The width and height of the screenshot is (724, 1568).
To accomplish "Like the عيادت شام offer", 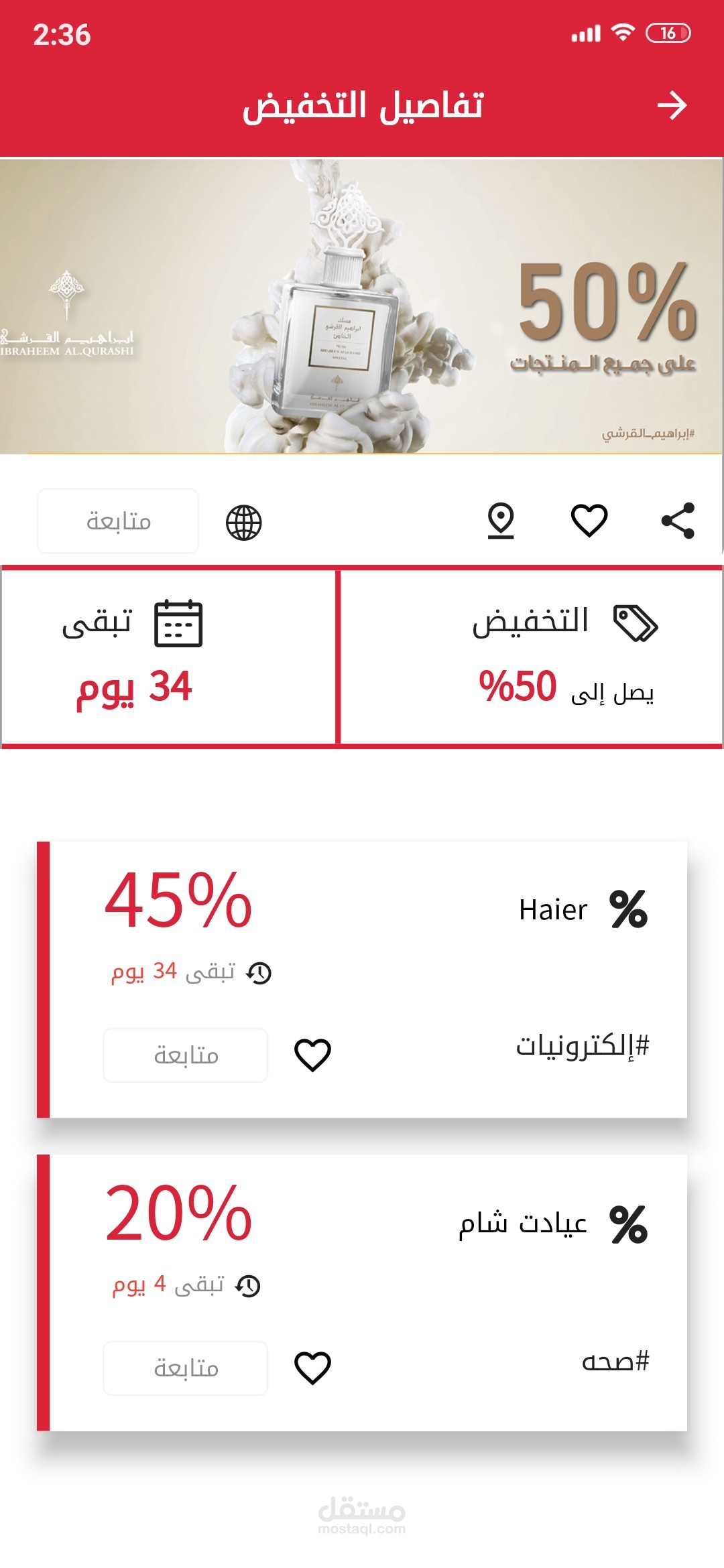I will pyautogui.click(x=312, y=1368).
